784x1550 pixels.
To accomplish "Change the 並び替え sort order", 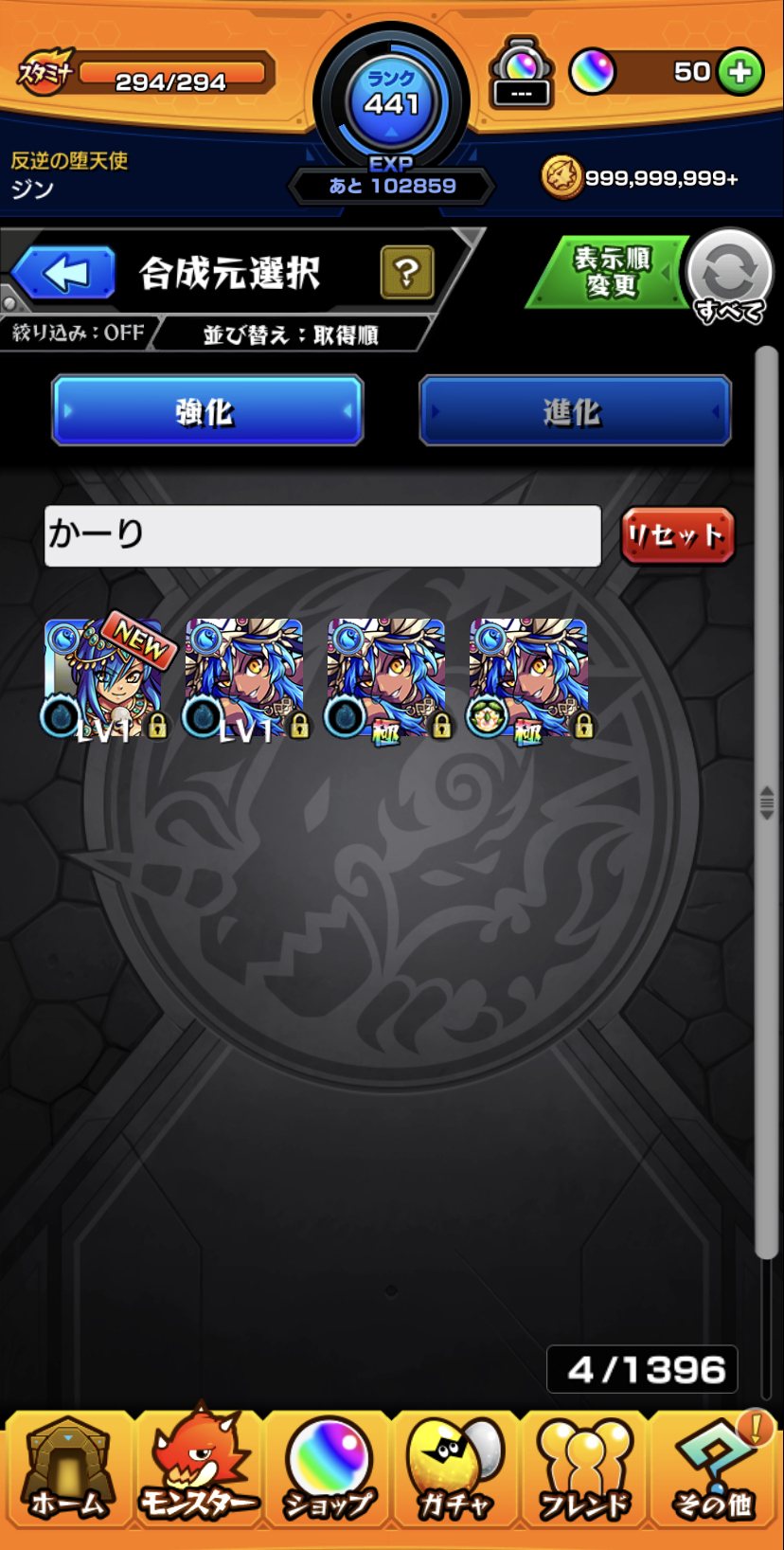I will [292, 334].
